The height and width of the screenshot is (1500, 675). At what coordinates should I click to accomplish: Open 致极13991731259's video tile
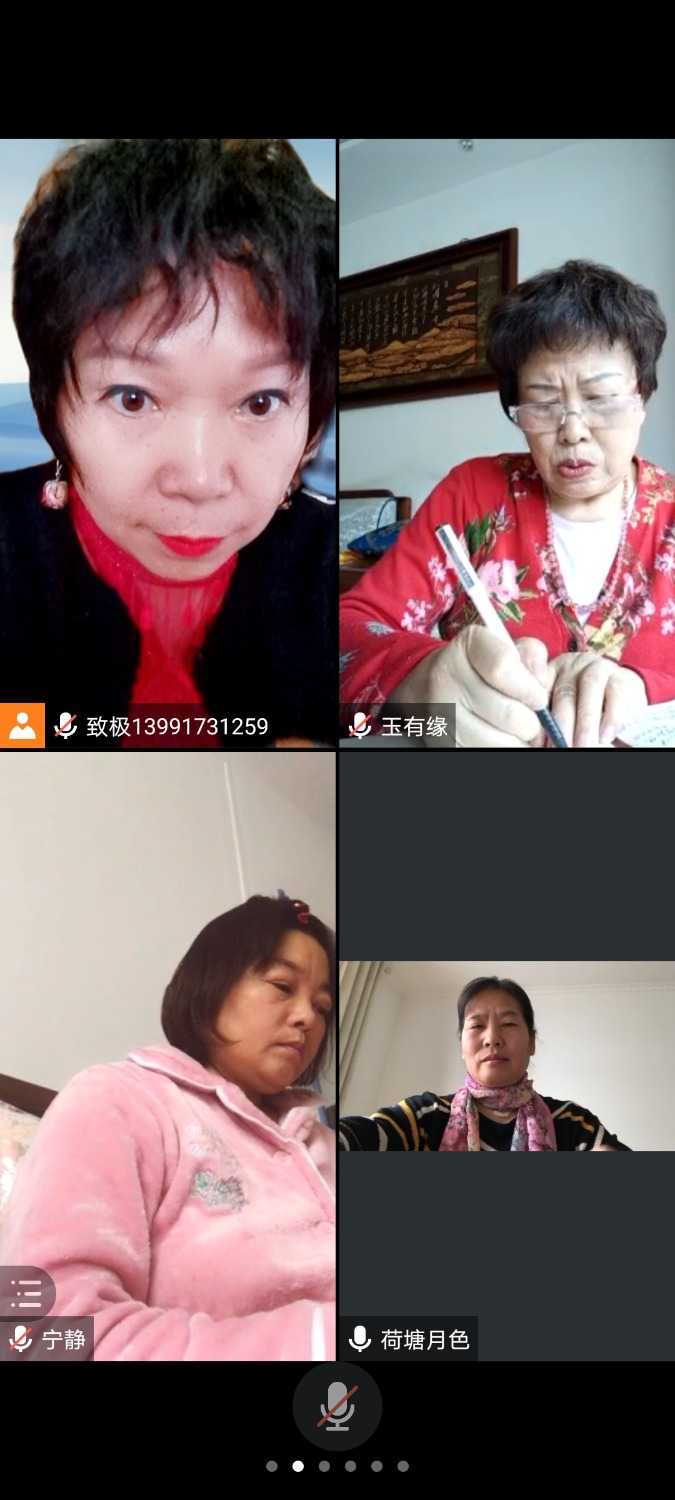(x=168, y=440)
